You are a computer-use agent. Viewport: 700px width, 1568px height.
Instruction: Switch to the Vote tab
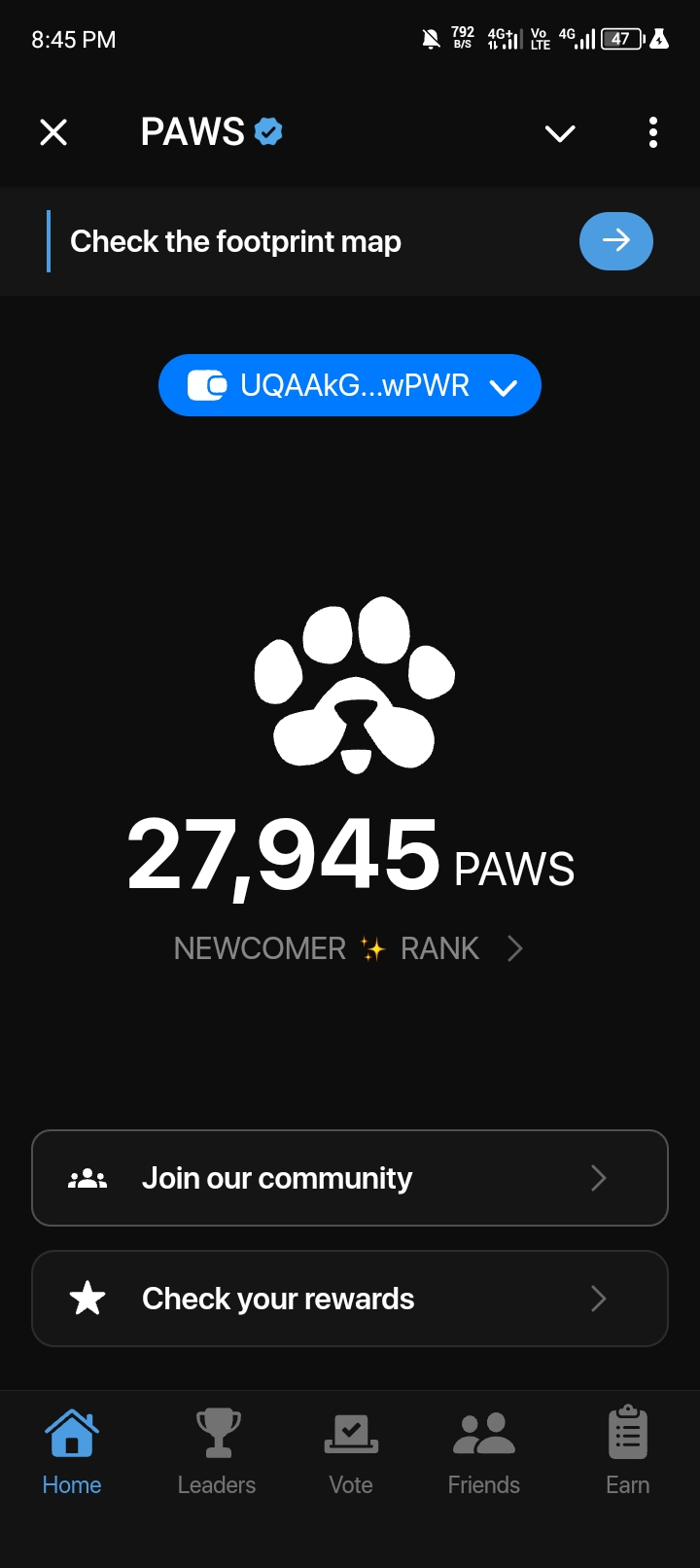351,1452
